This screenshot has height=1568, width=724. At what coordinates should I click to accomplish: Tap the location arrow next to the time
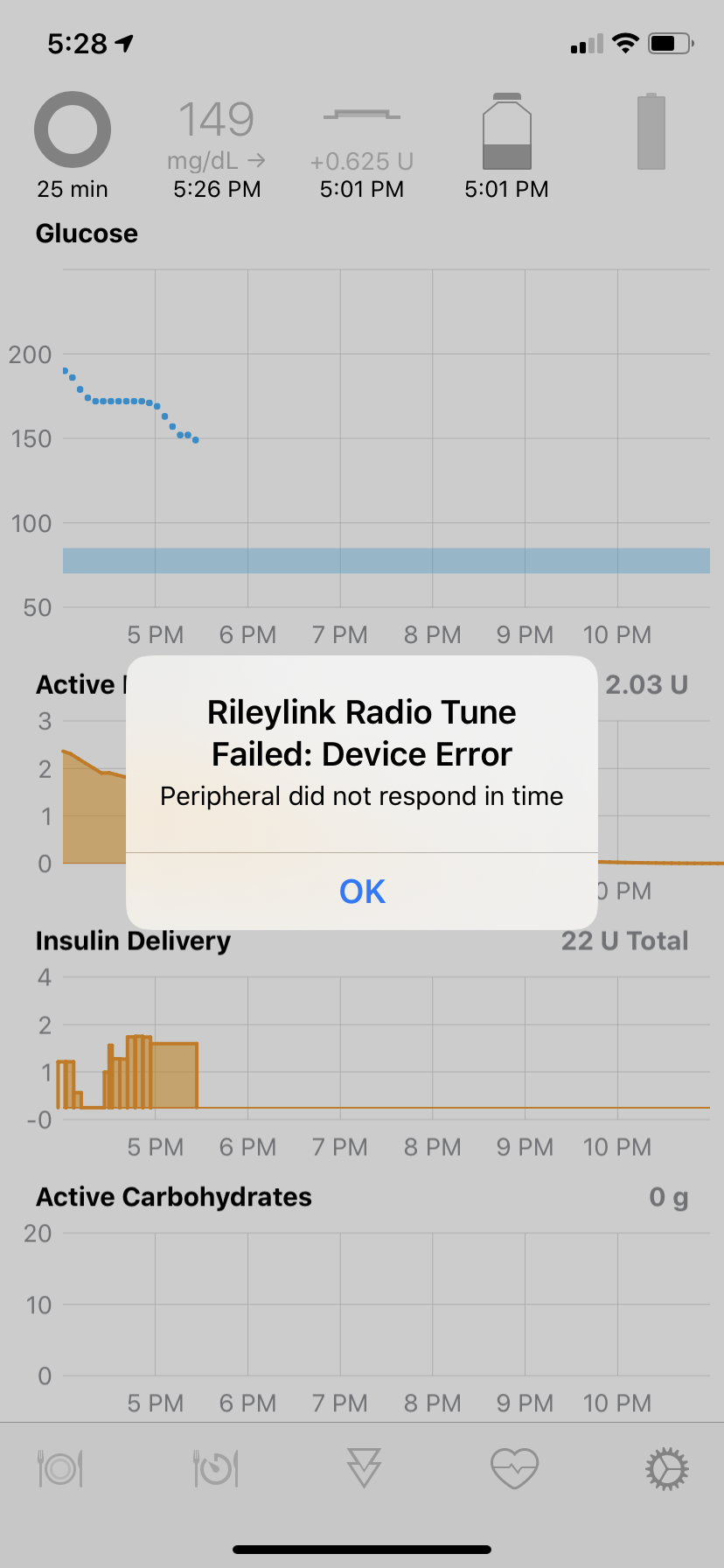123,41
